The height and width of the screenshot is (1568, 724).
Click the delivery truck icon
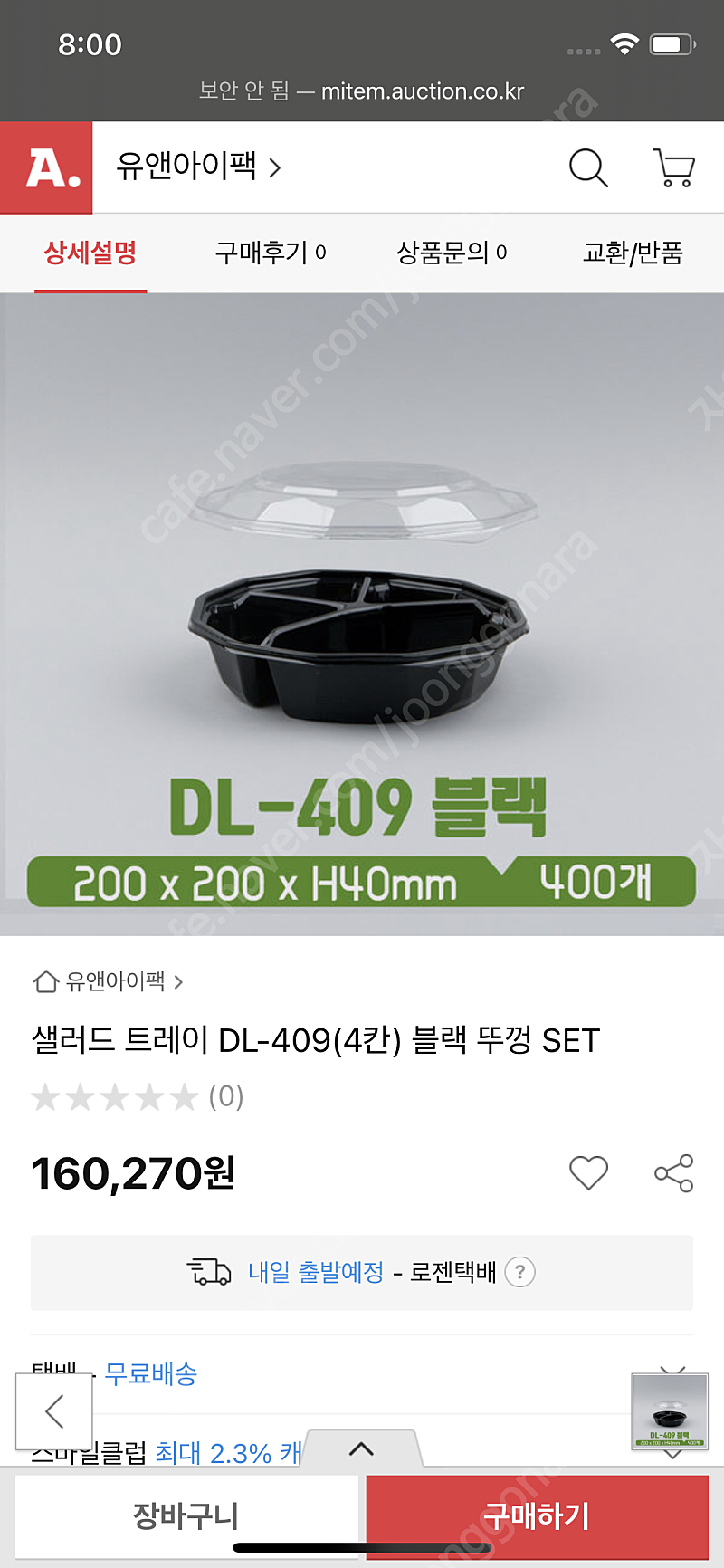point(209,1271)
